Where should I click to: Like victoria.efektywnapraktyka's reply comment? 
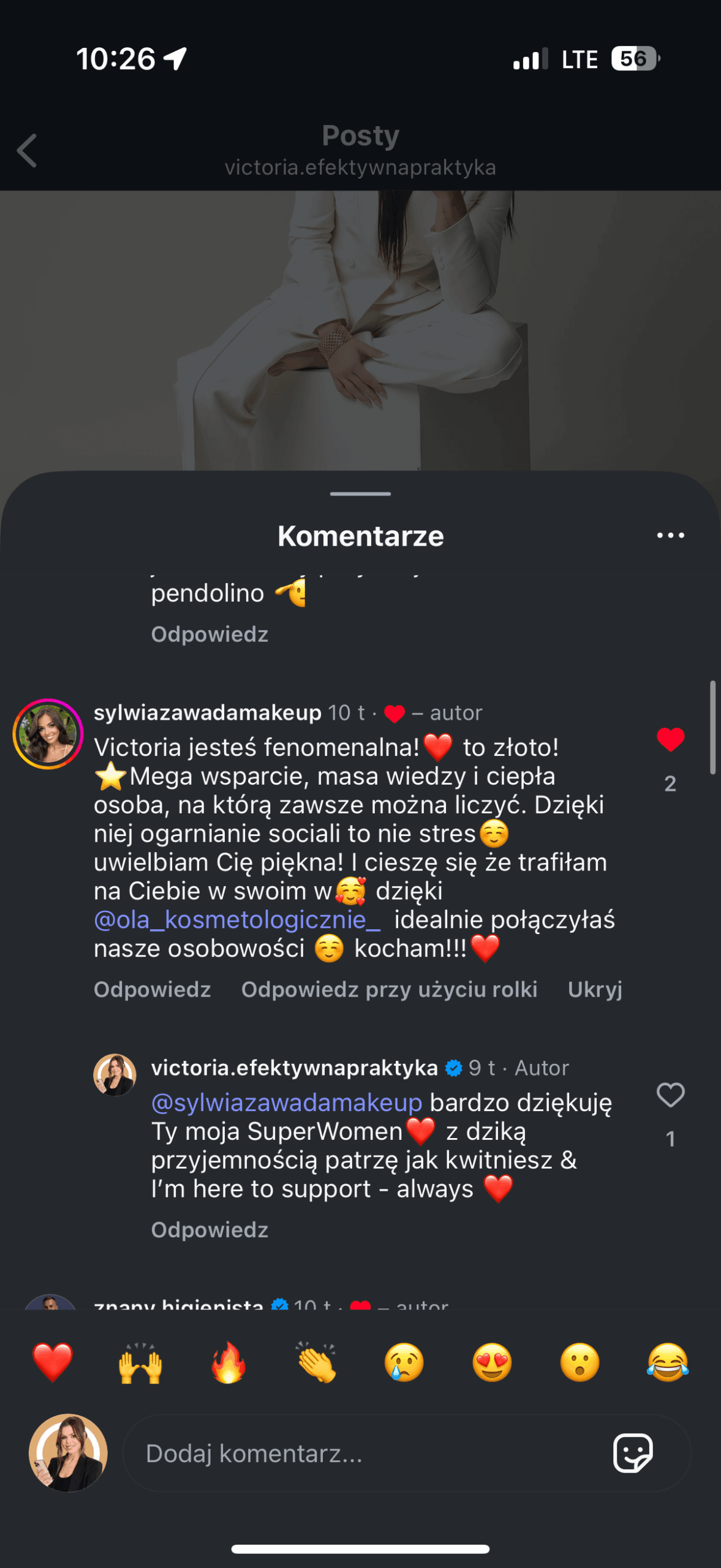coord(670,1095)
